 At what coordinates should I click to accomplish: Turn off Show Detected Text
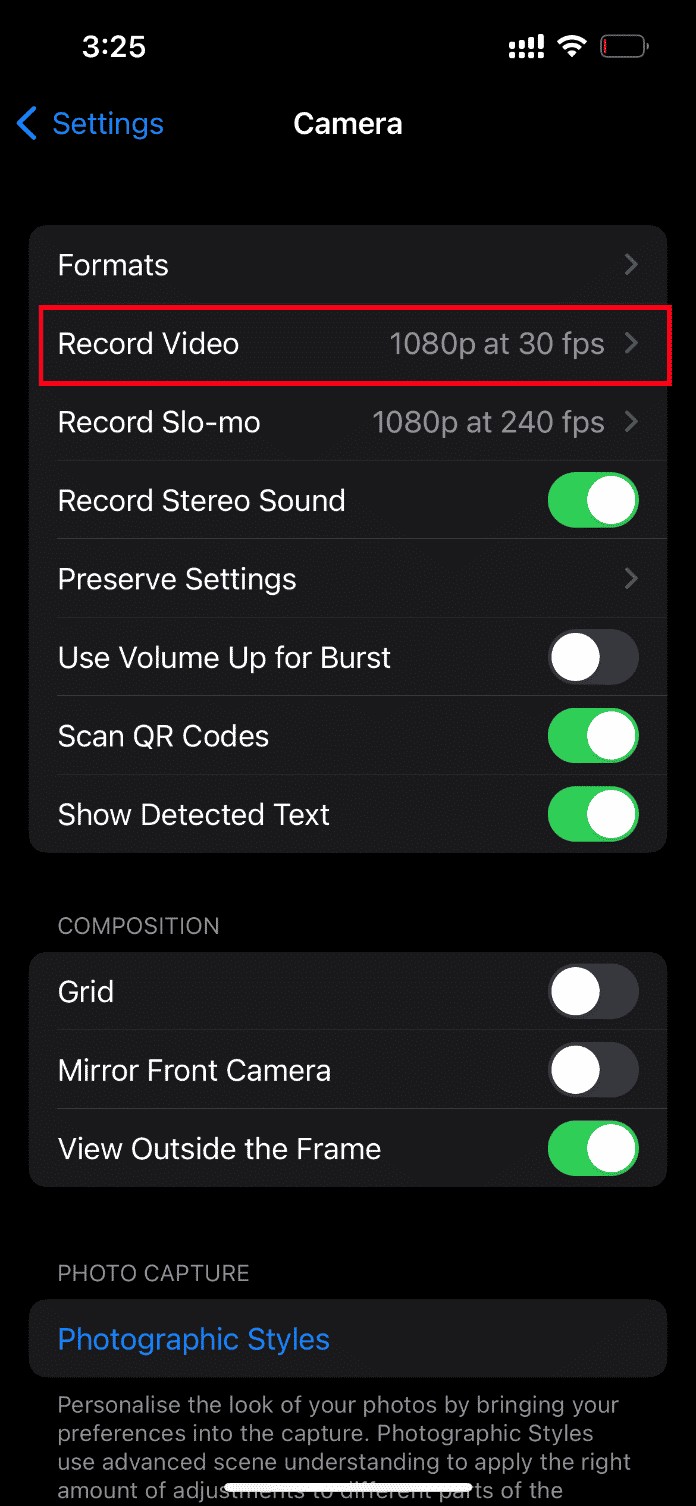tap(592, 815)
